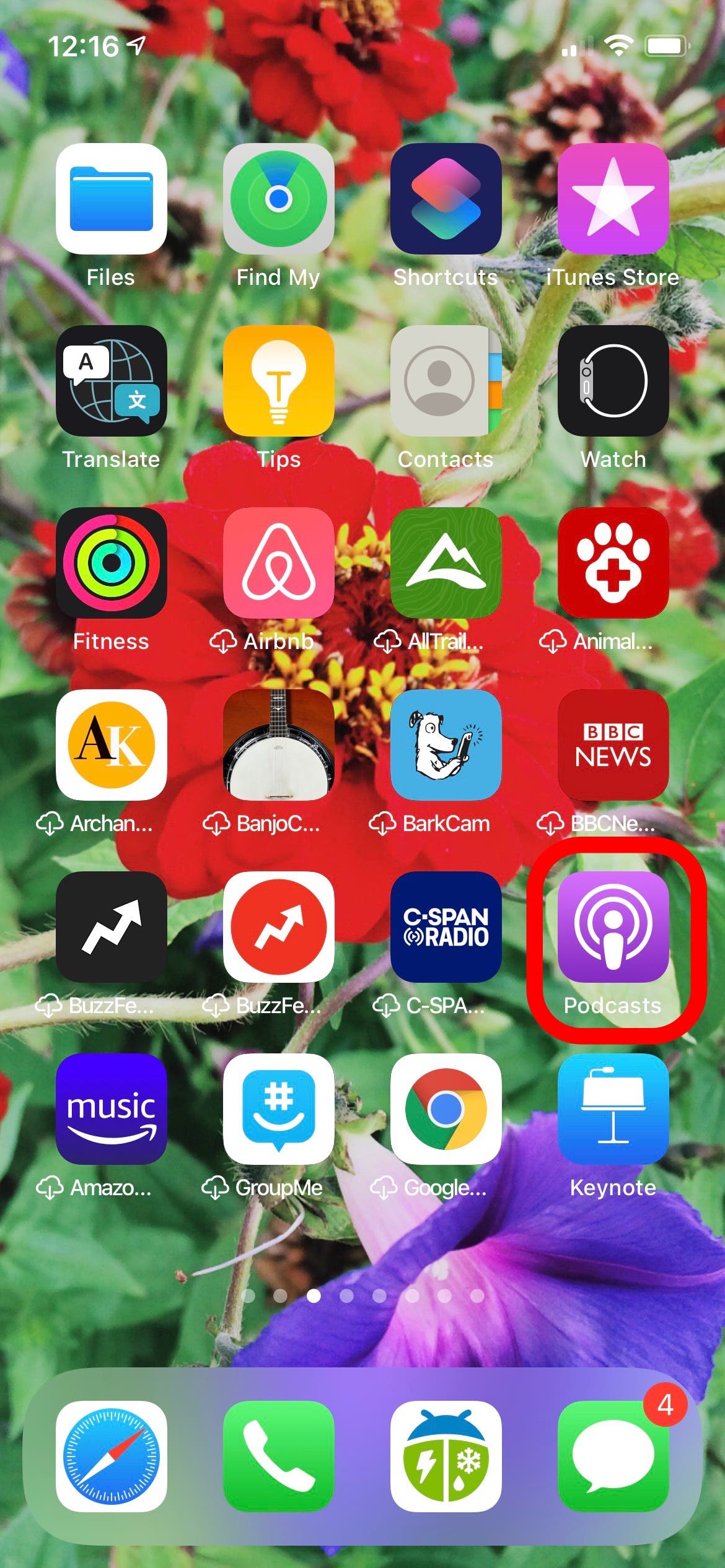
Task: Open the Fitness app
Action: [112, 563]
